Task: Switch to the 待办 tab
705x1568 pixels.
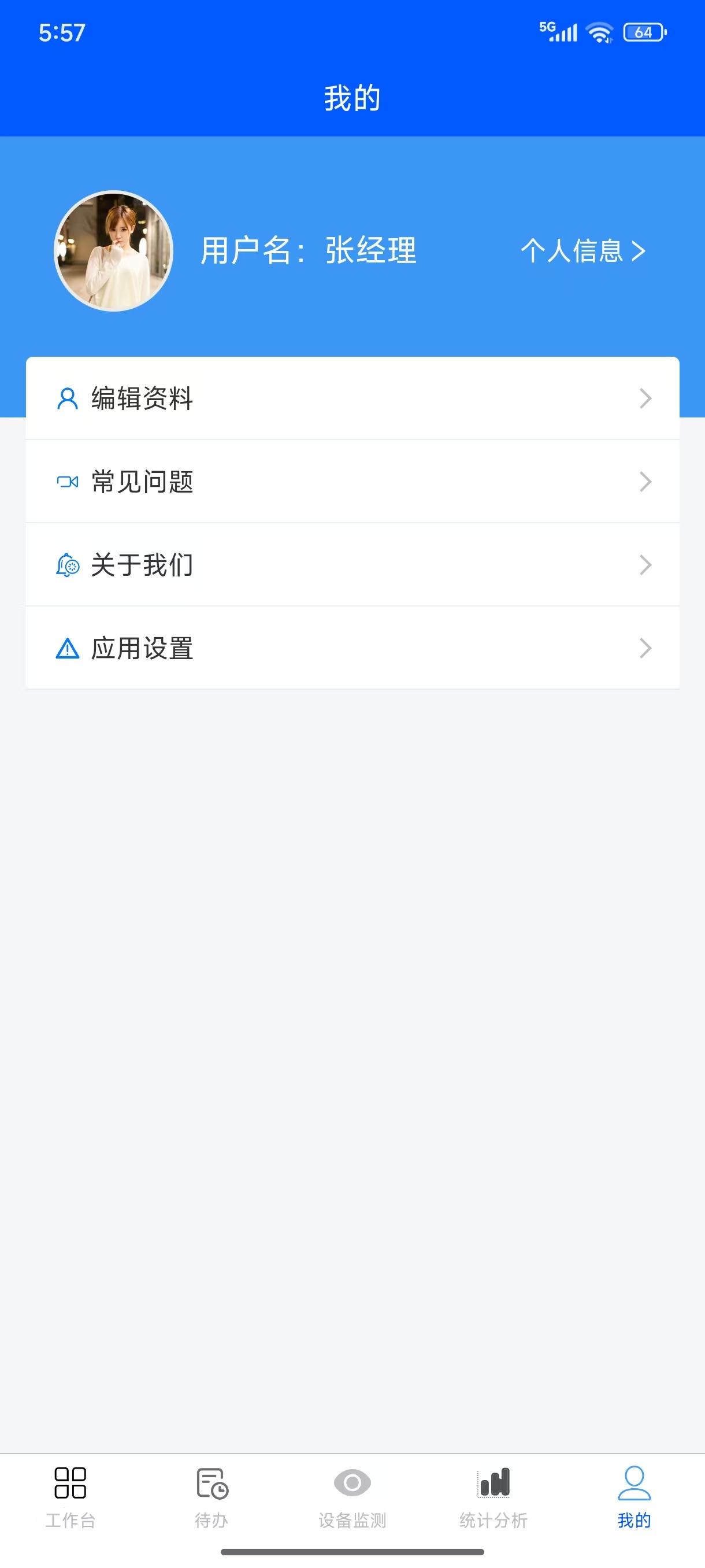Action: point(211,1496)
